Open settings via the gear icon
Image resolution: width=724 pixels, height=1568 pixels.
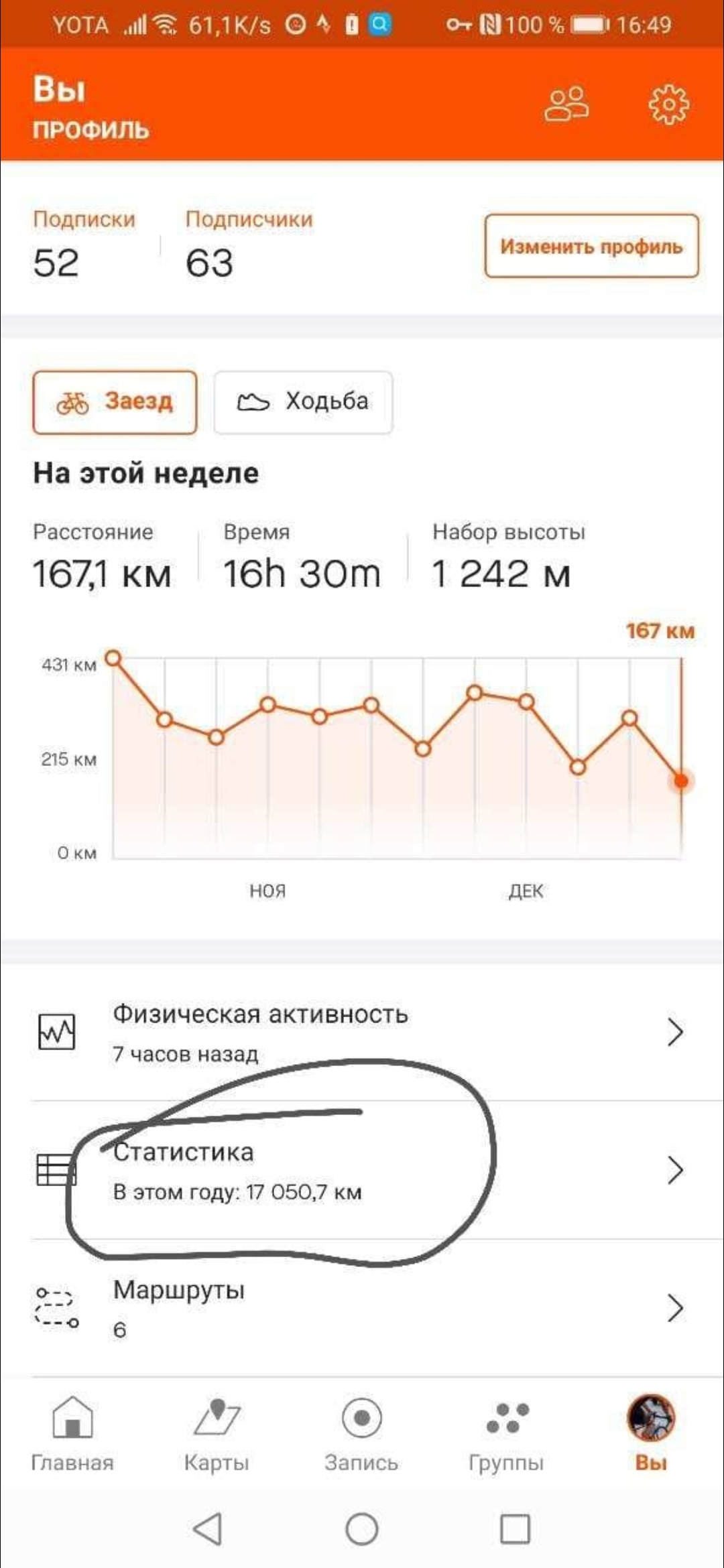point(668,105)
